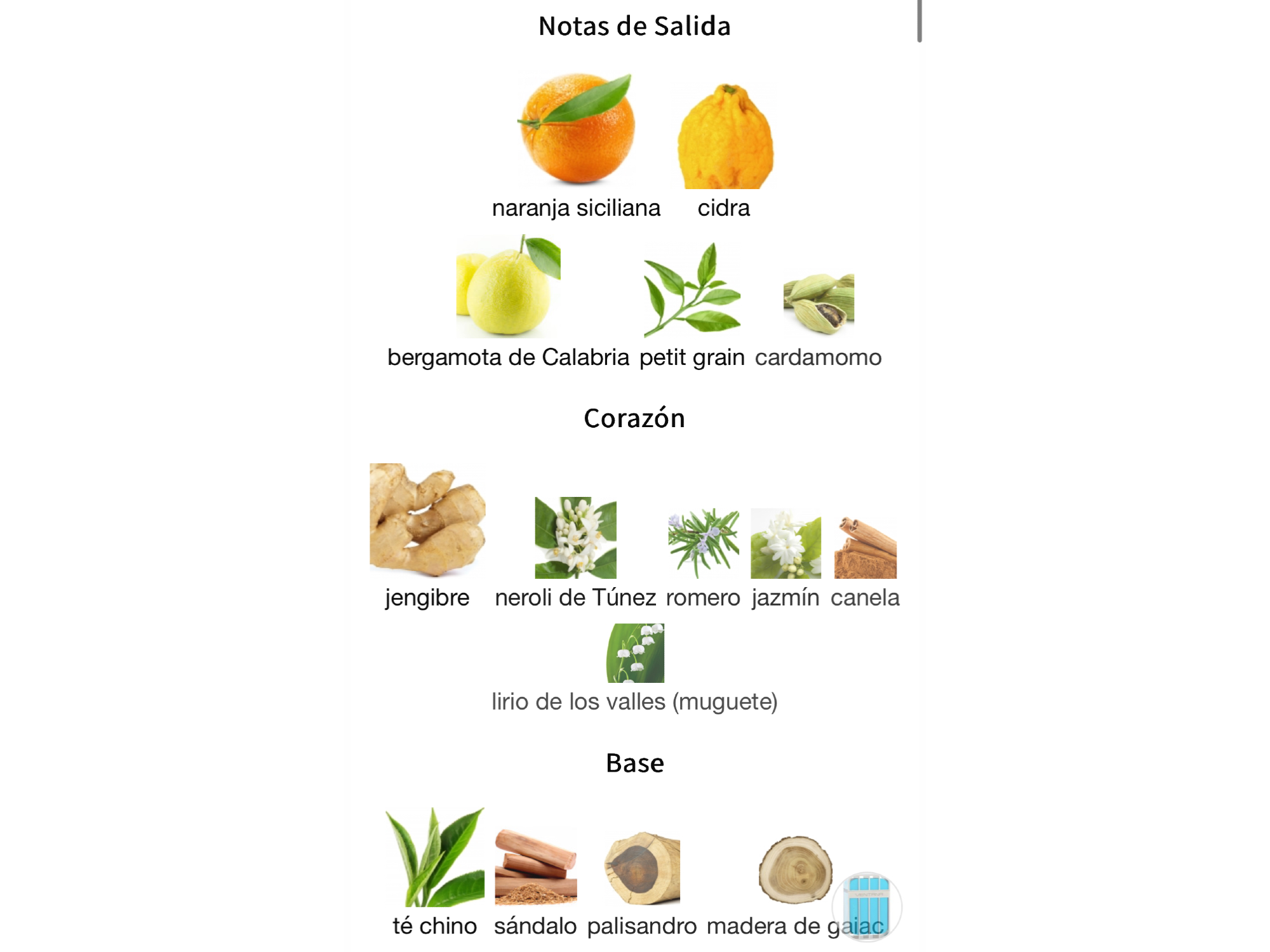This screenshot has width=1270, height=952.
Task: Open the palisandro note
Action: pyautogui.click(x=642, y=868)
